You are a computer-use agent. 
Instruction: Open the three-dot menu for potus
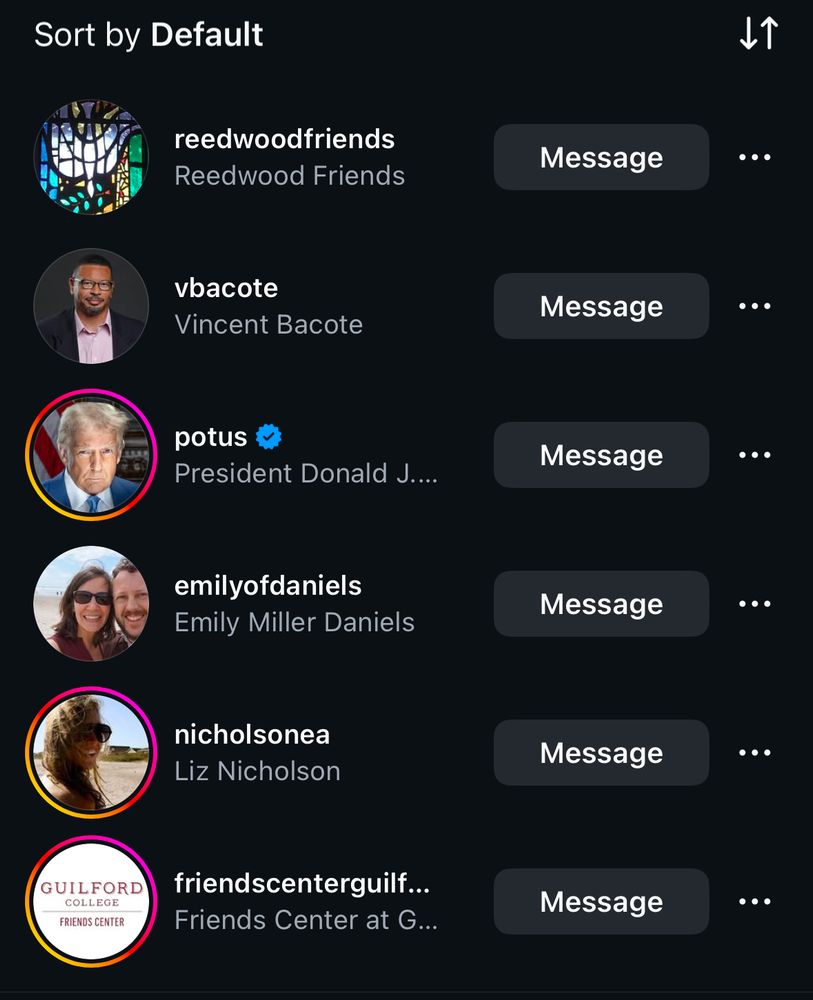755,455
